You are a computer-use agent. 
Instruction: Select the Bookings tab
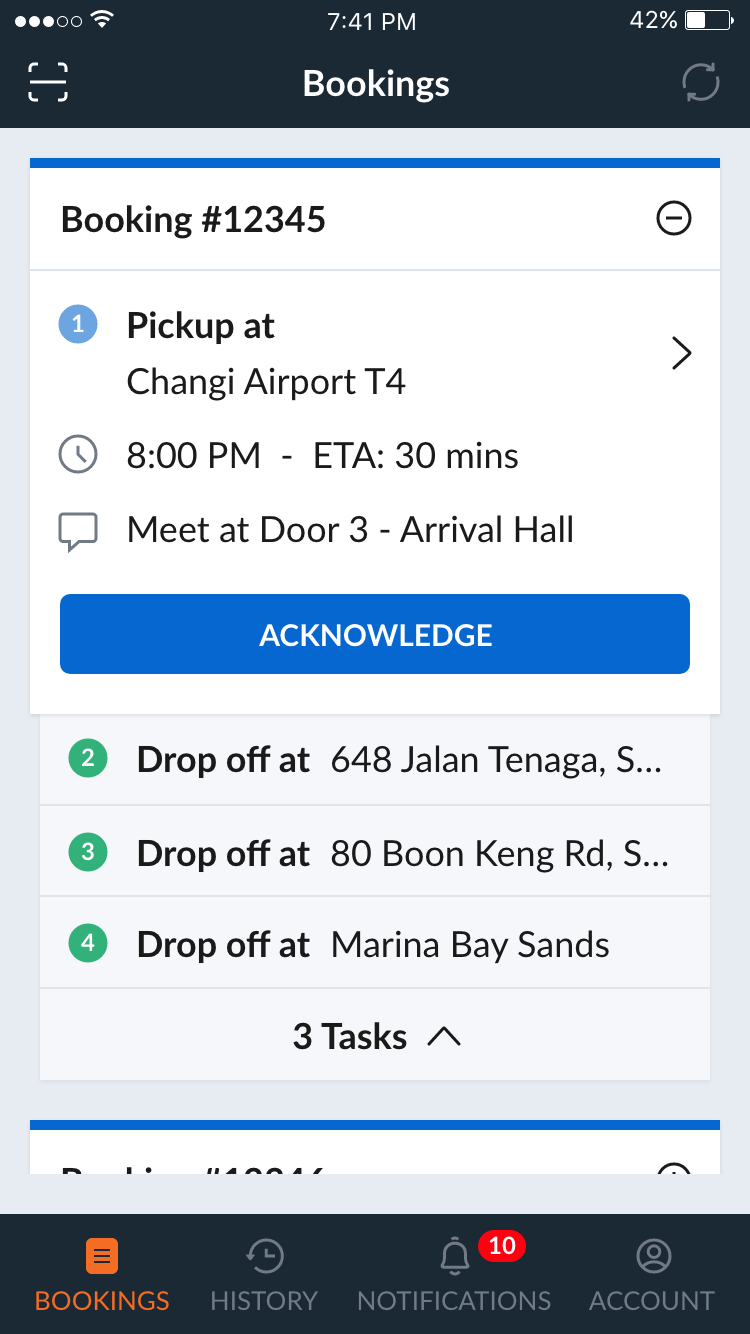coord(102,1274)
